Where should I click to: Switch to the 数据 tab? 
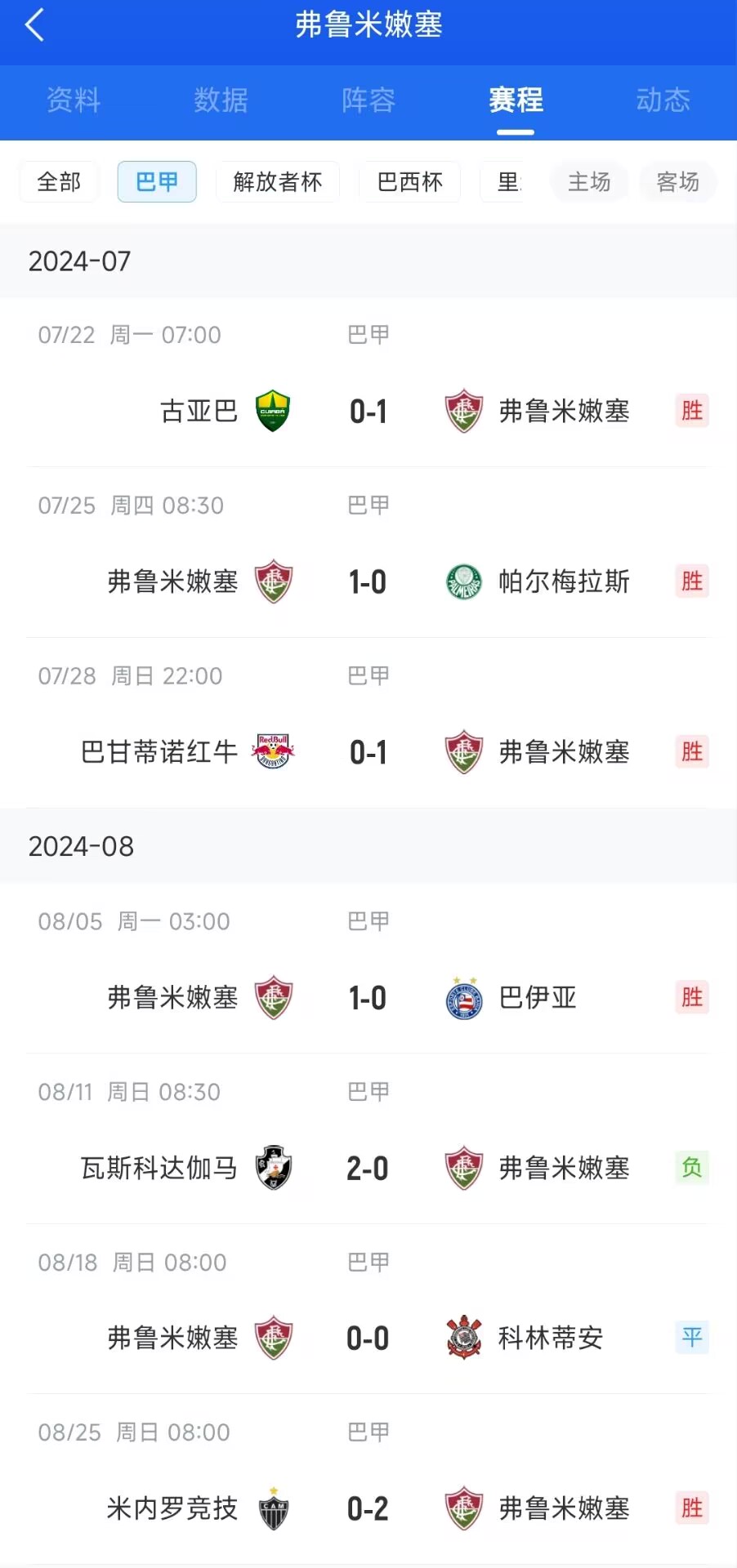pyautogui.click(x=221, y=100)
